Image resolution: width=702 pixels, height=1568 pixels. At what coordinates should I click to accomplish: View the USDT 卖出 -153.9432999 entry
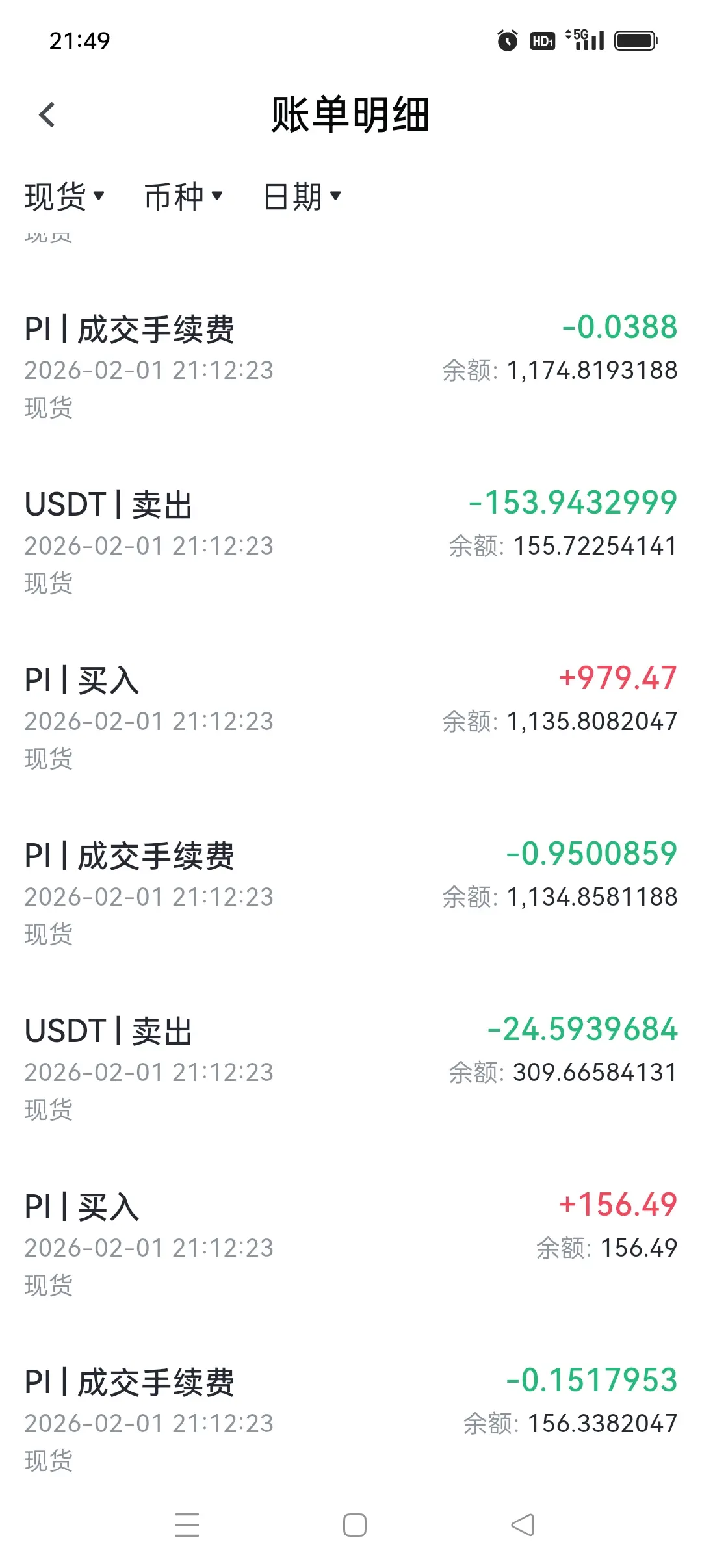pyautogui.click(x=351, y=543)
